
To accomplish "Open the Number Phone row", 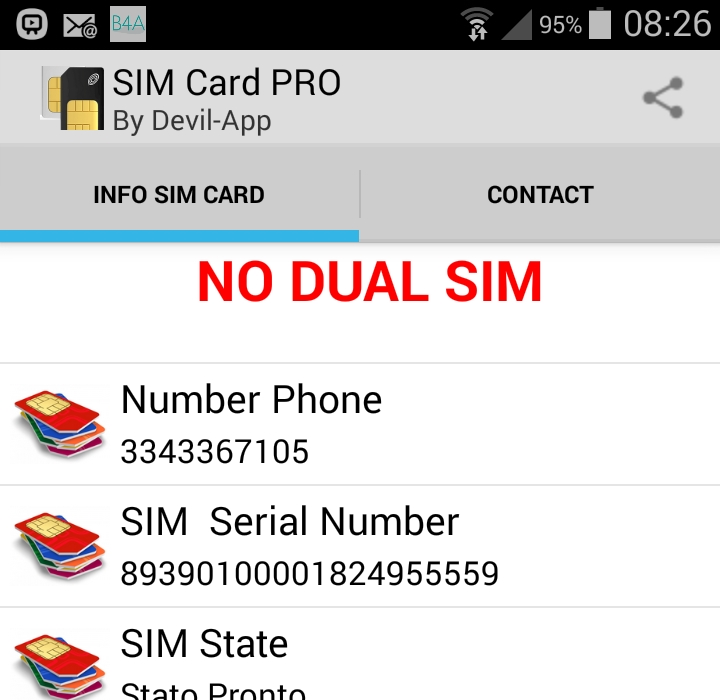I will 360,425.
